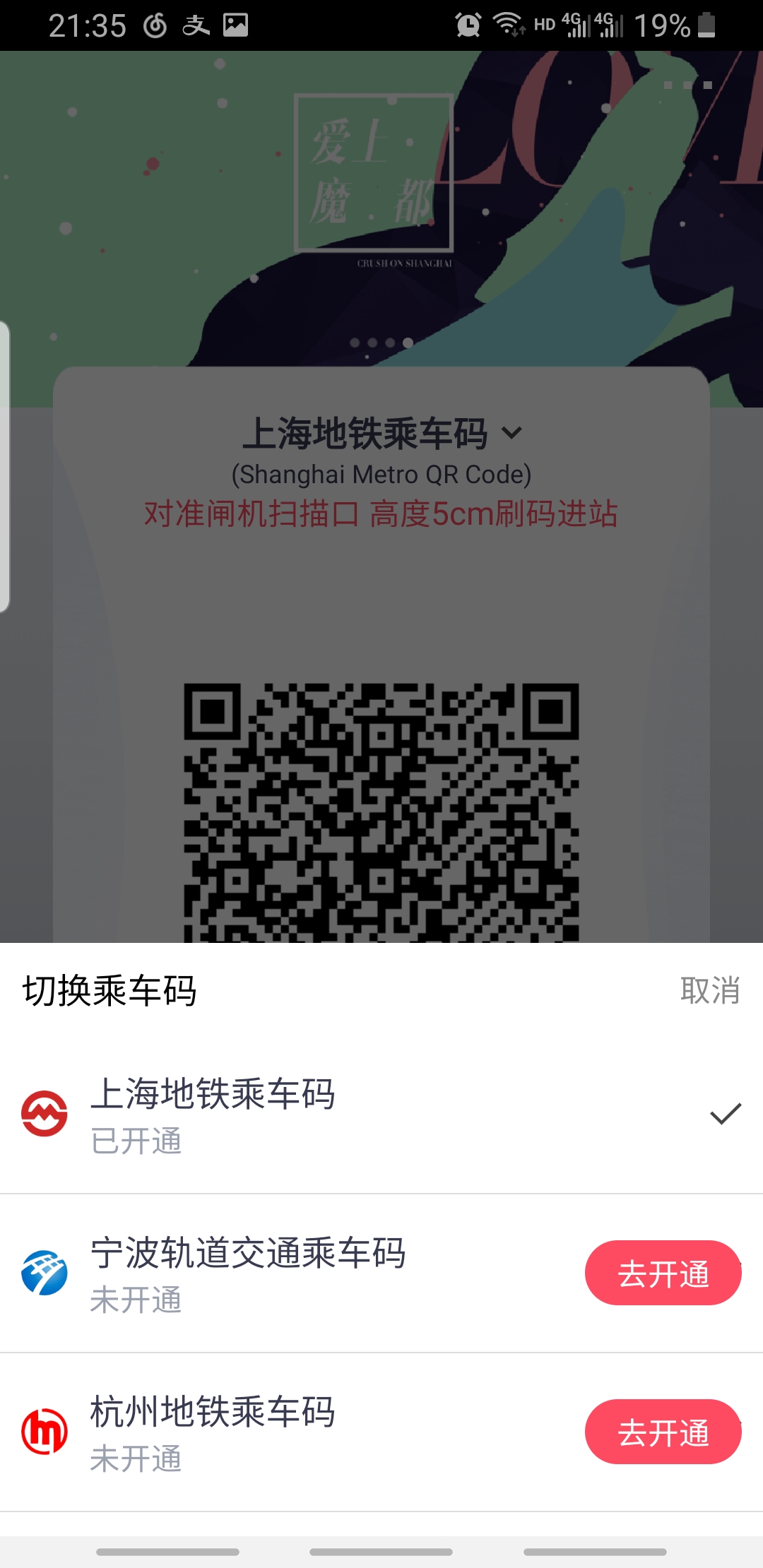Tap 取消 to close the switch sheet
This screenshot has height=1568, width=763.
(x=709, y=990)
